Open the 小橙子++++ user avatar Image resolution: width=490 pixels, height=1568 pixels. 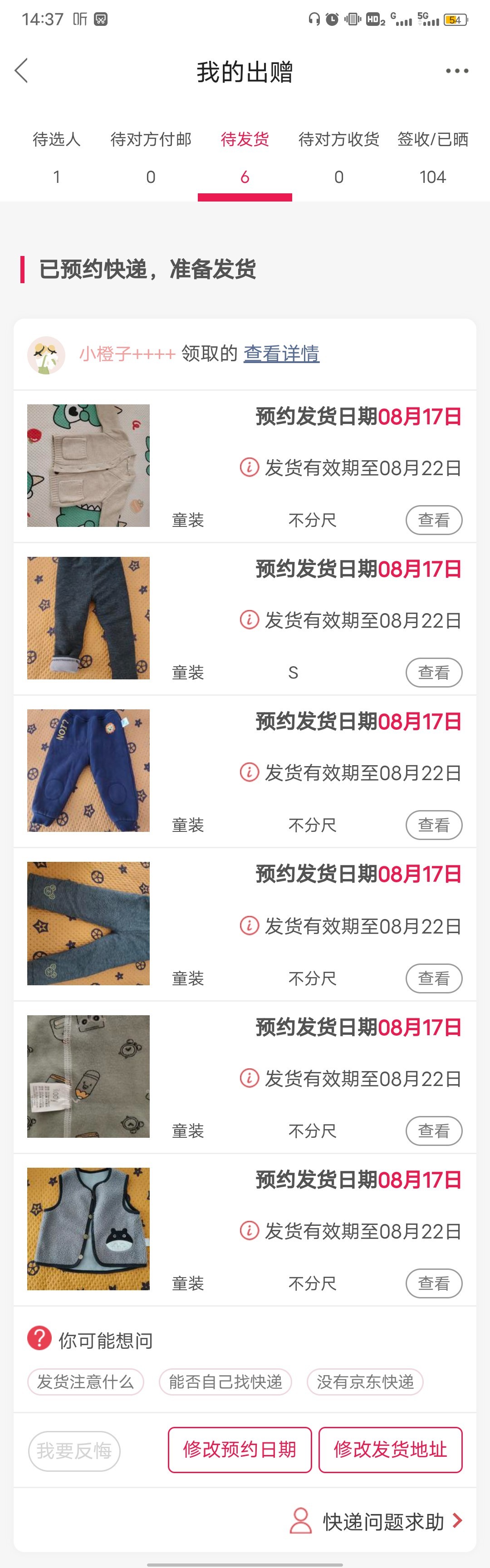46,355
